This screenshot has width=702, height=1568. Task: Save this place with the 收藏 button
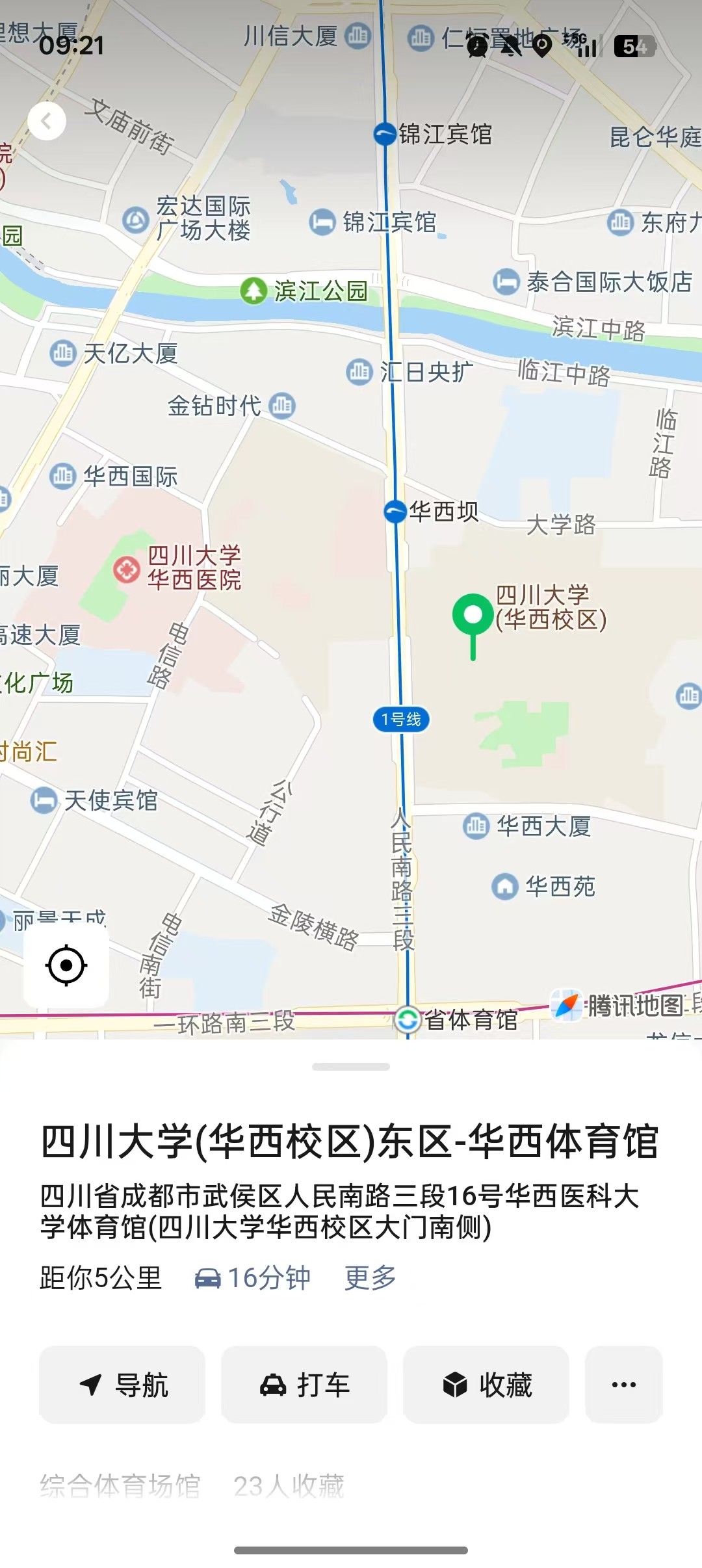(486, 1385)
